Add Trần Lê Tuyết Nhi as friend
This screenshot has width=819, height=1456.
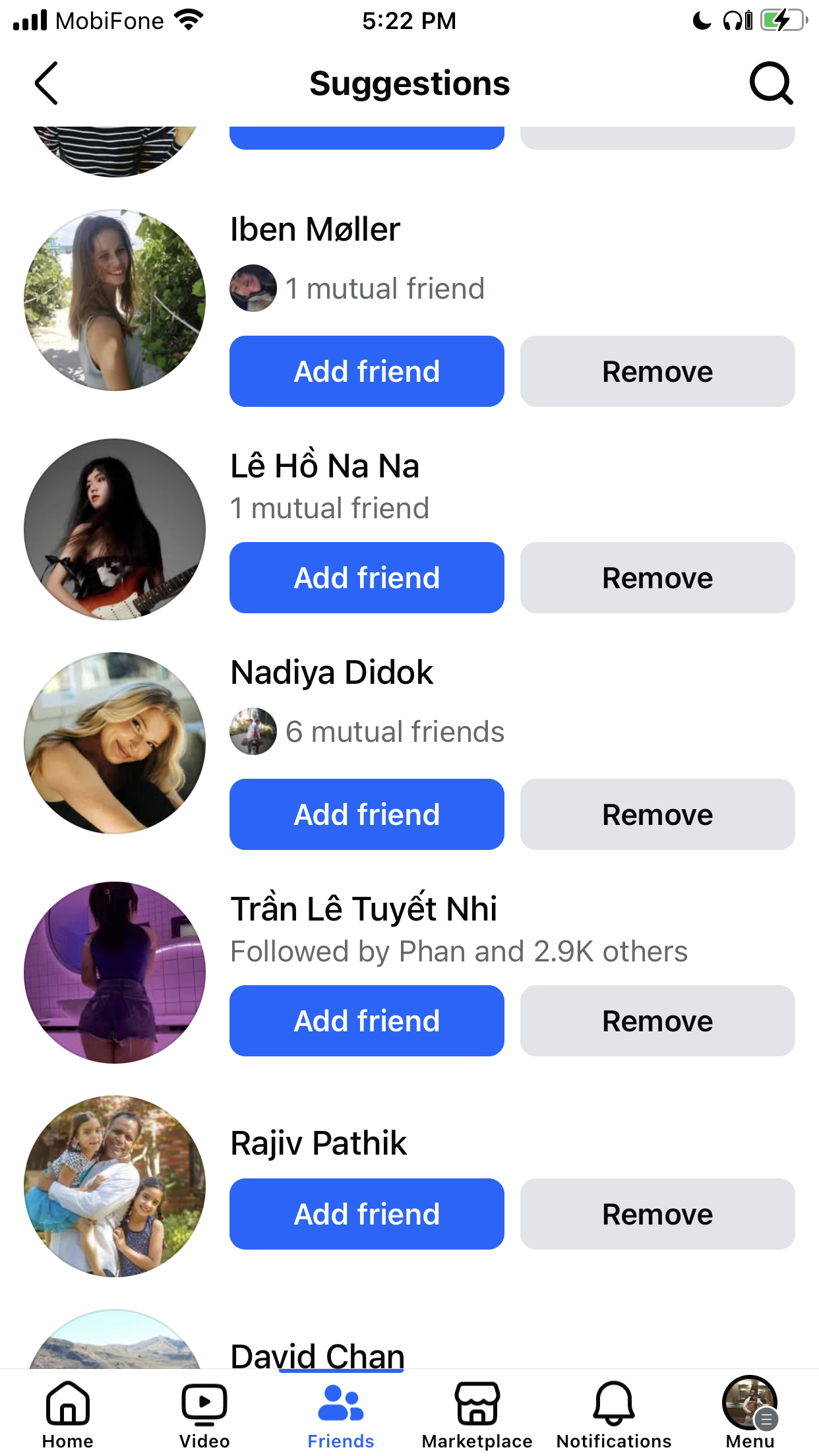point(367,1021)
